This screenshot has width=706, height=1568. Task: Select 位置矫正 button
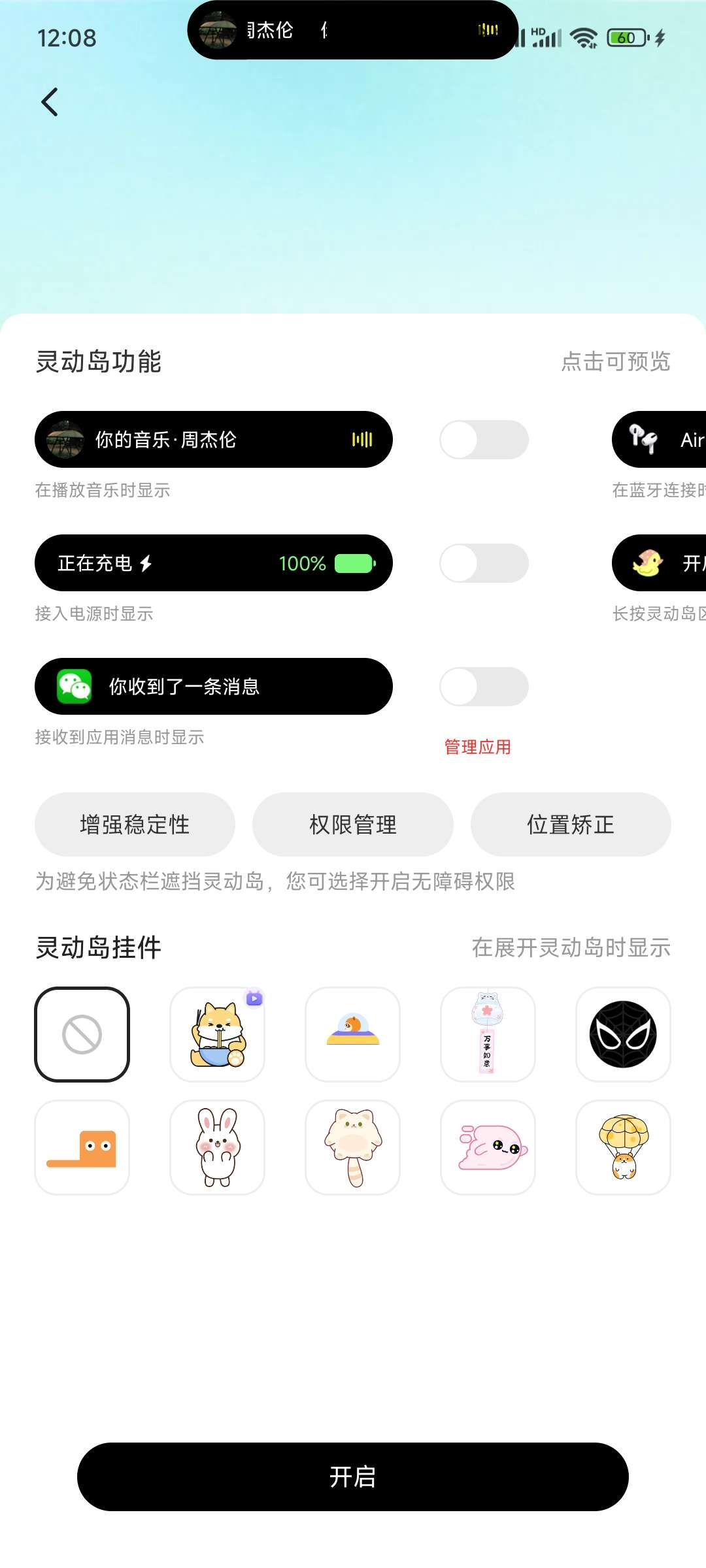point(571,825)
